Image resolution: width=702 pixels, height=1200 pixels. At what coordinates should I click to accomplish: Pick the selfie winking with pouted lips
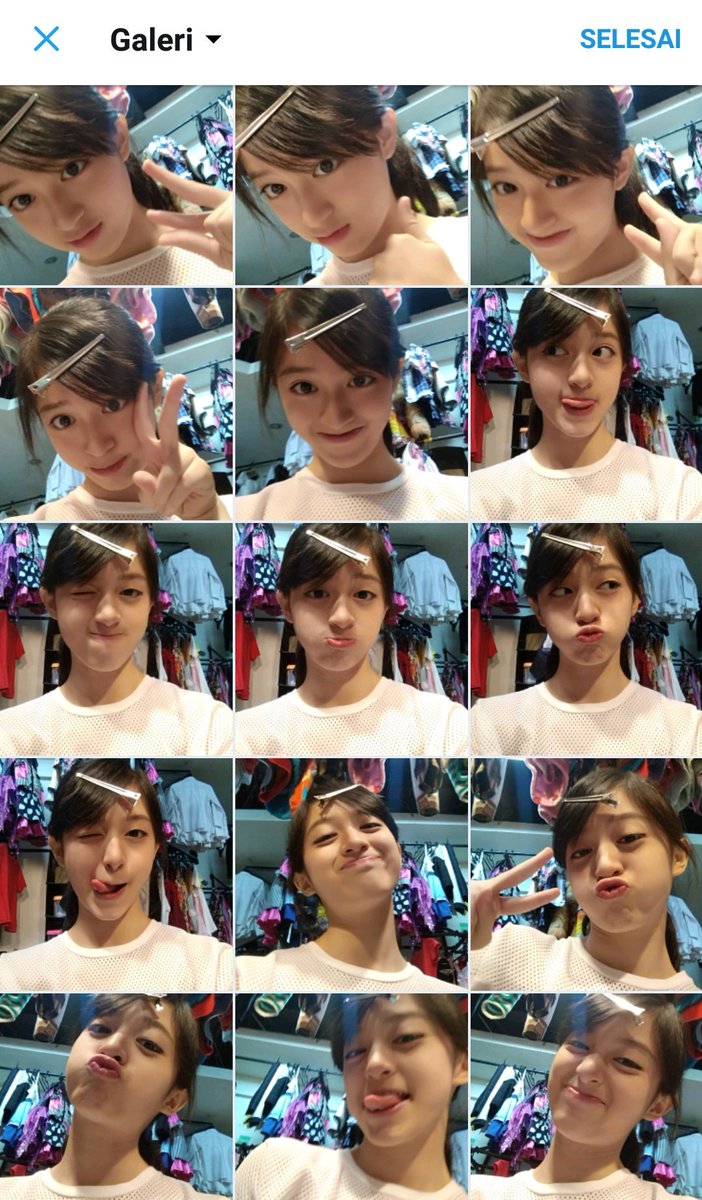coord(116,639)
